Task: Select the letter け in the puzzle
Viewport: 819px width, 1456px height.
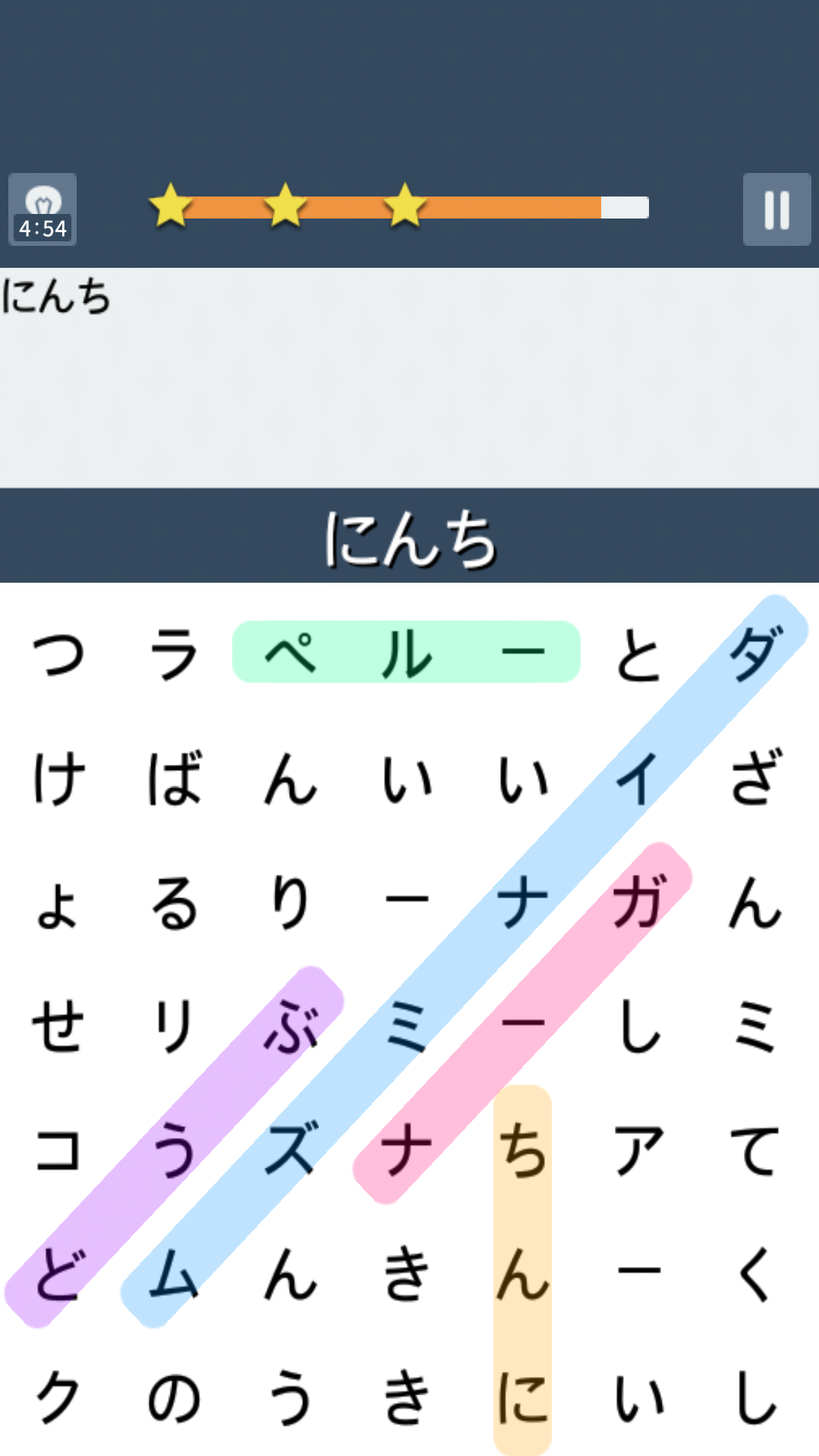Action: point(58,778)
